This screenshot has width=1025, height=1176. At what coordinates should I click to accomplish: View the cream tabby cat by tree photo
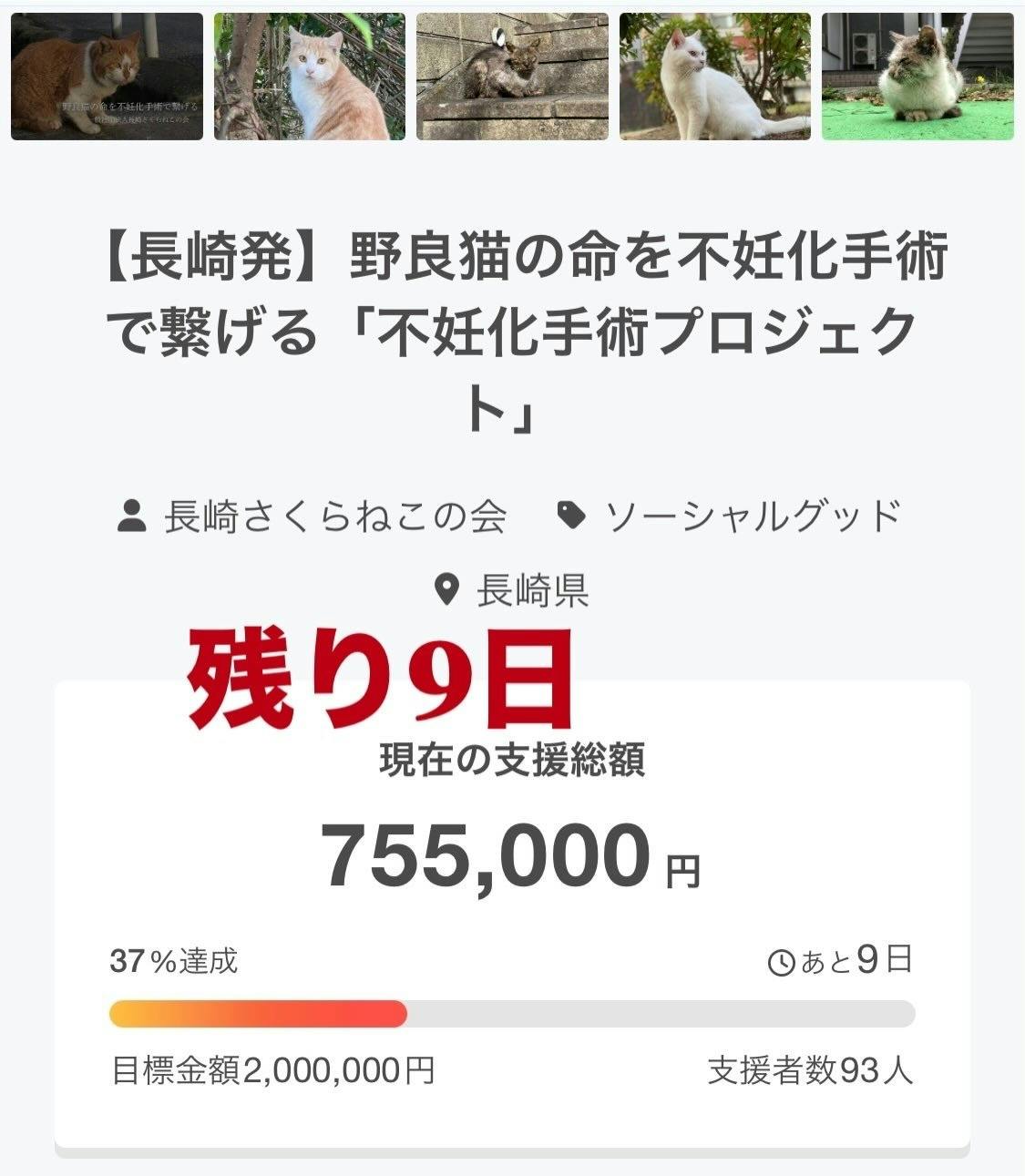click(x=310, y=76)
